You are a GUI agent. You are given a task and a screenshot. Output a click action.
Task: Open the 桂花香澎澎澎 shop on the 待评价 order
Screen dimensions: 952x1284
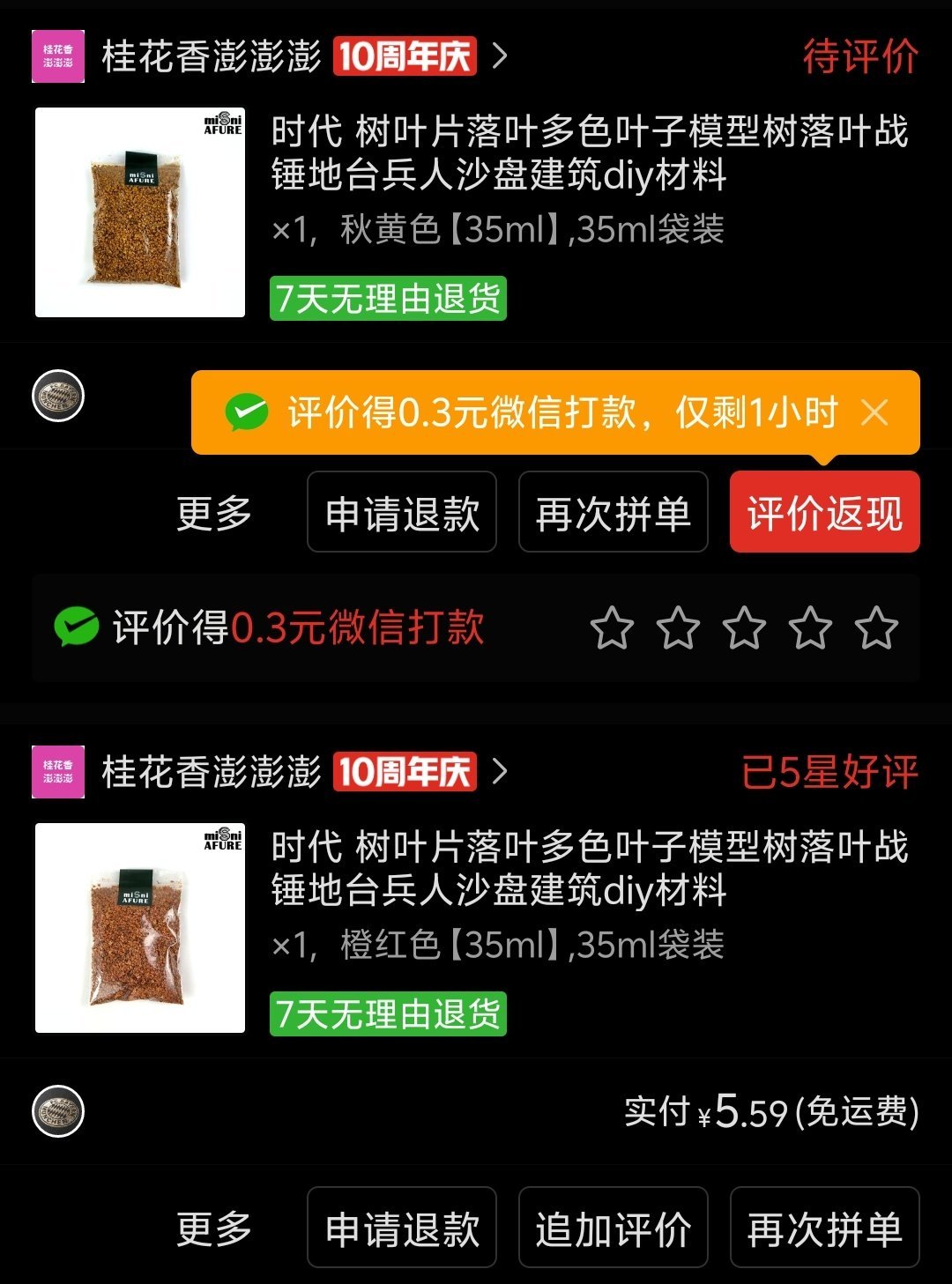click(212, 57)
